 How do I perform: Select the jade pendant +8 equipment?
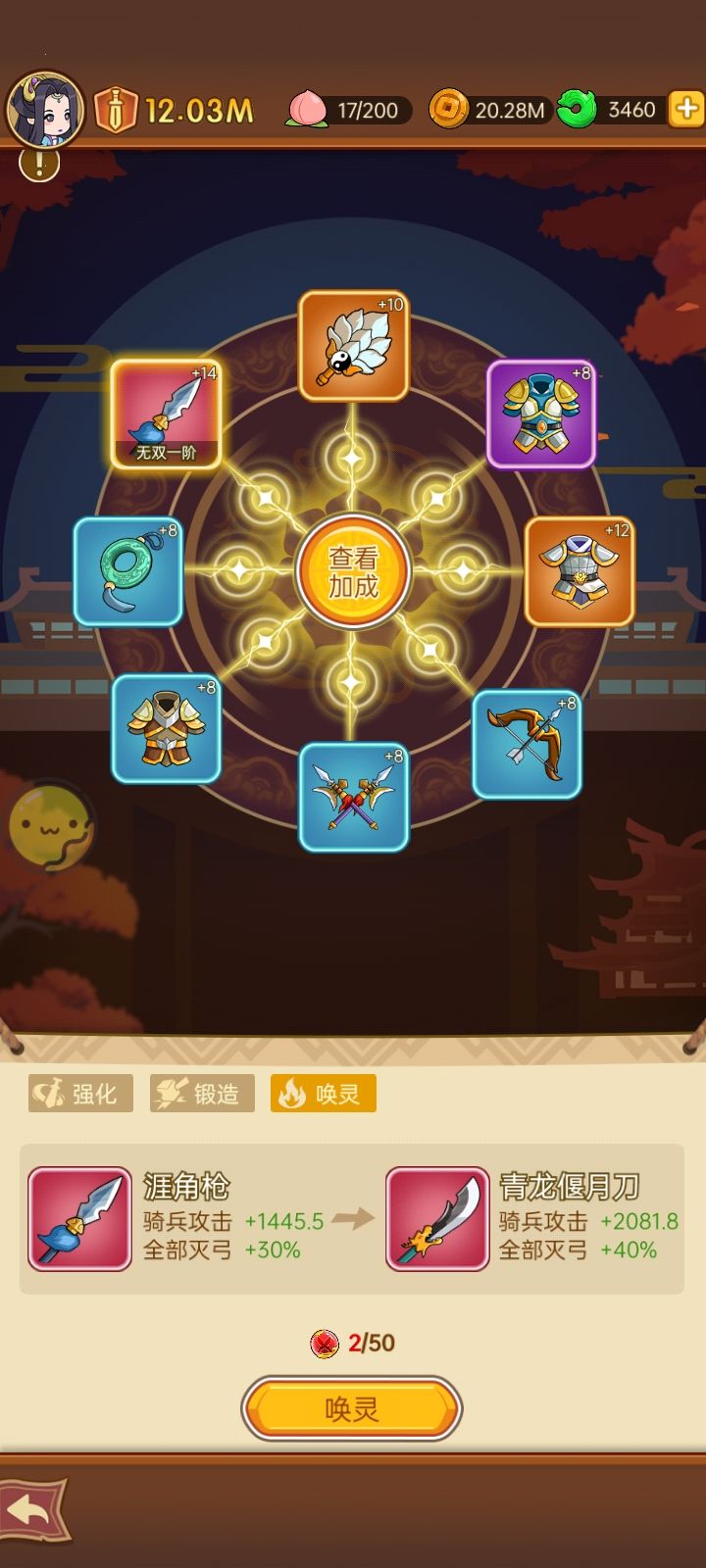click(127, 573)
